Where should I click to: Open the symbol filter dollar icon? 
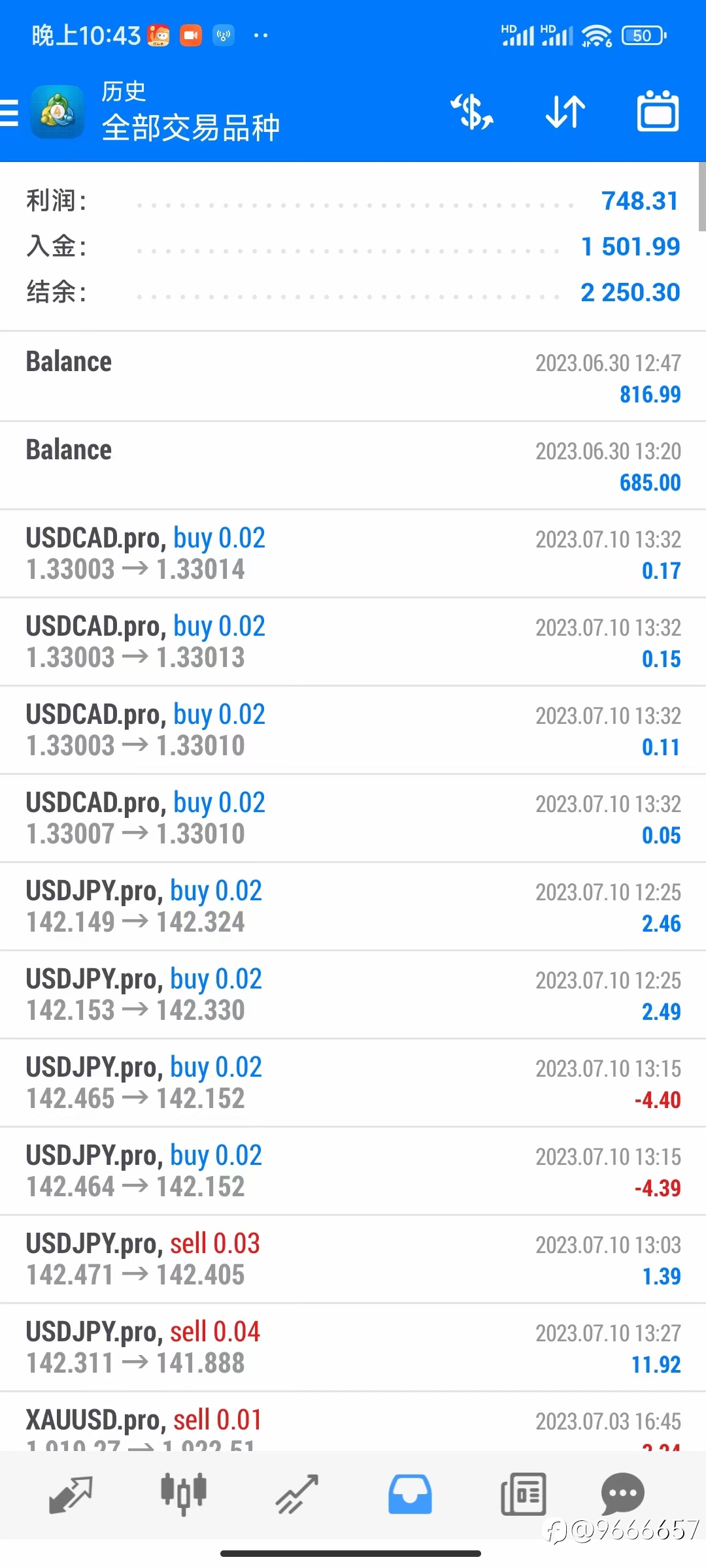[x=472, y=112]
